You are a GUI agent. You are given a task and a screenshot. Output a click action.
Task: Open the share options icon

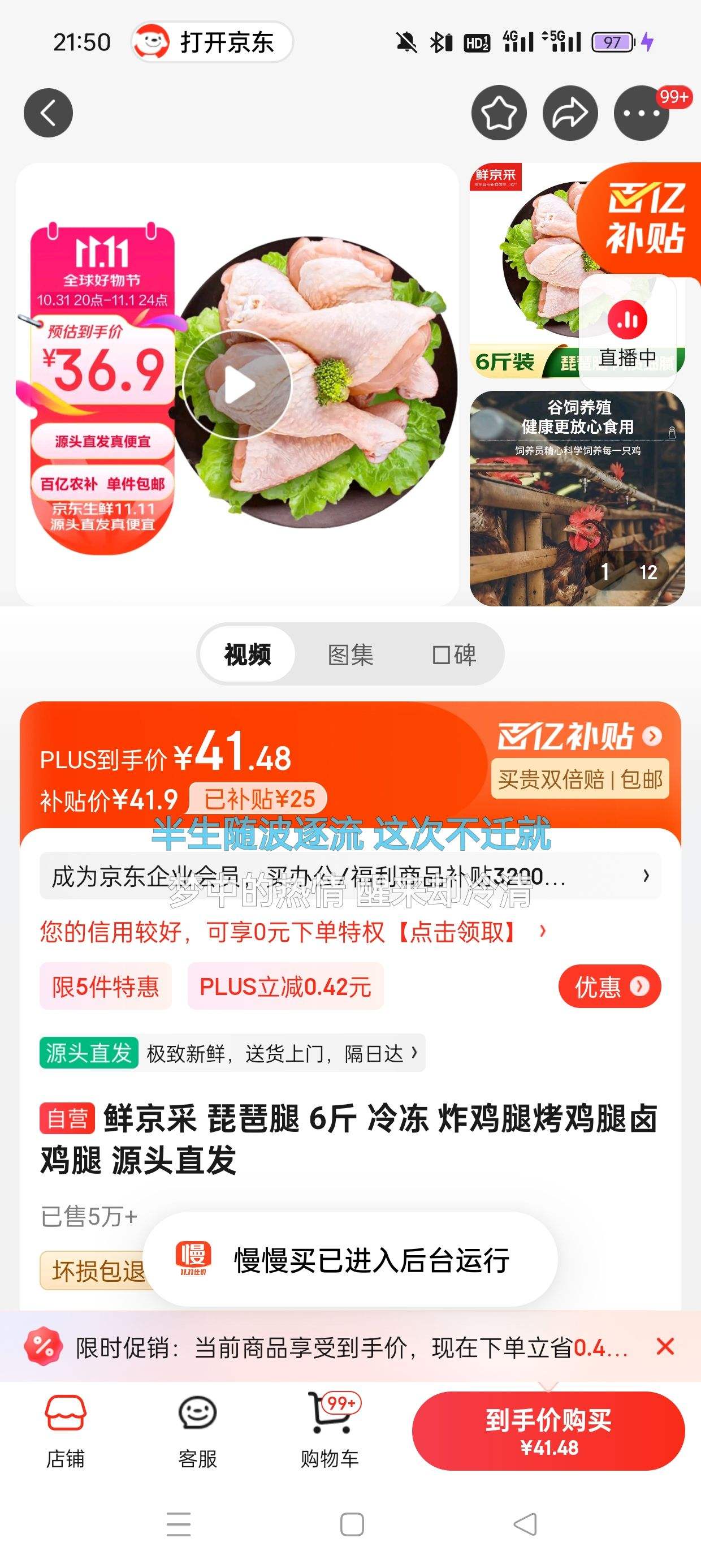click(x=569, y=112)
